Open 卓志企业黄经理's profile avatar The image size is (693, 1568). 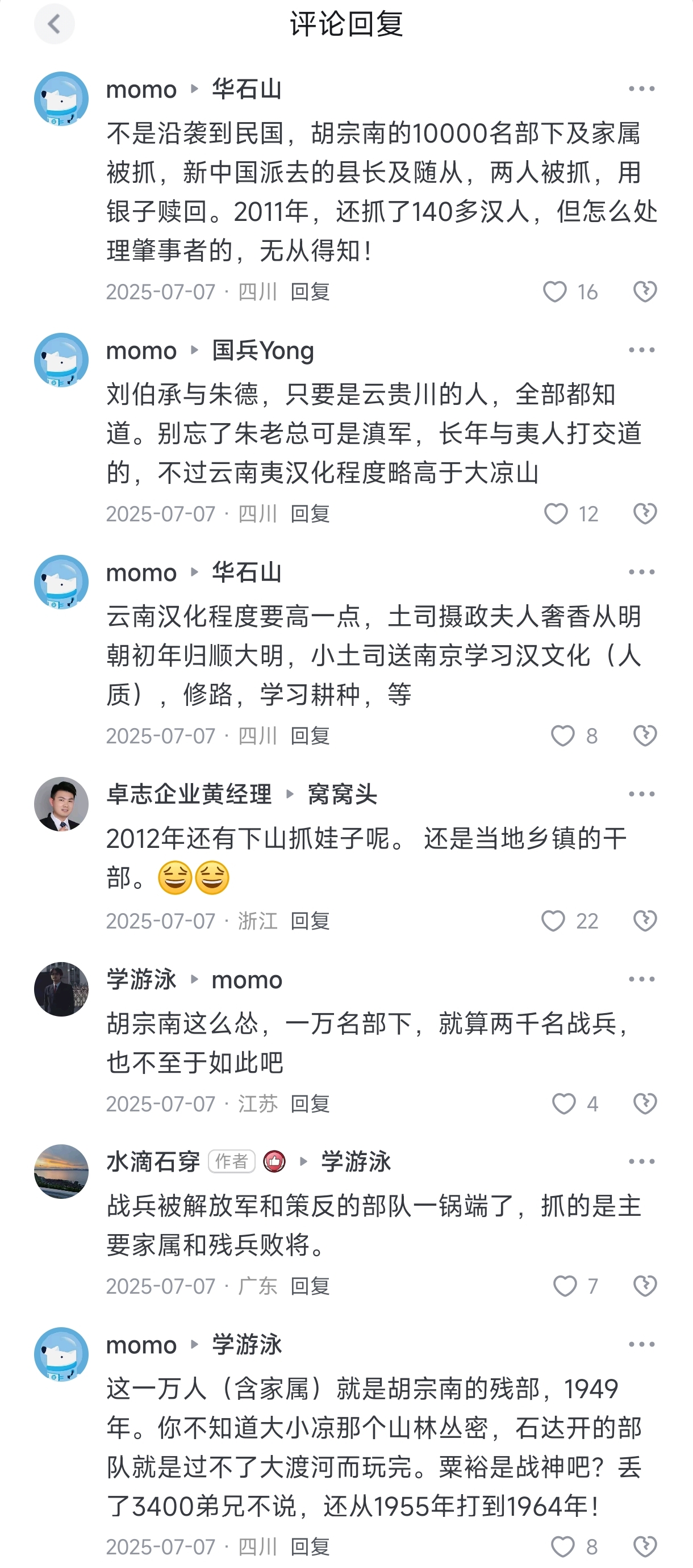pyautogui.click(x=61, y=804)
